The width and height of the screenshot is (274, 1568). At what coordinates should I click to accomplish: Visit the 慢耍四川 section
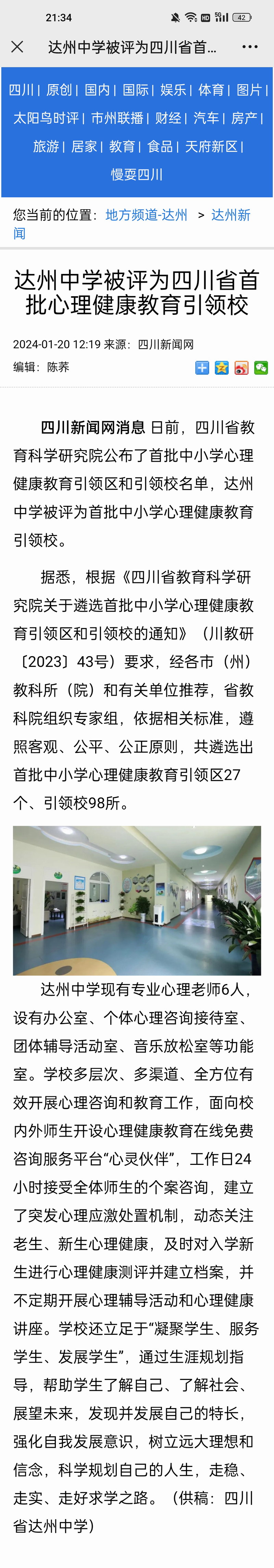click(x=136, y=175)
